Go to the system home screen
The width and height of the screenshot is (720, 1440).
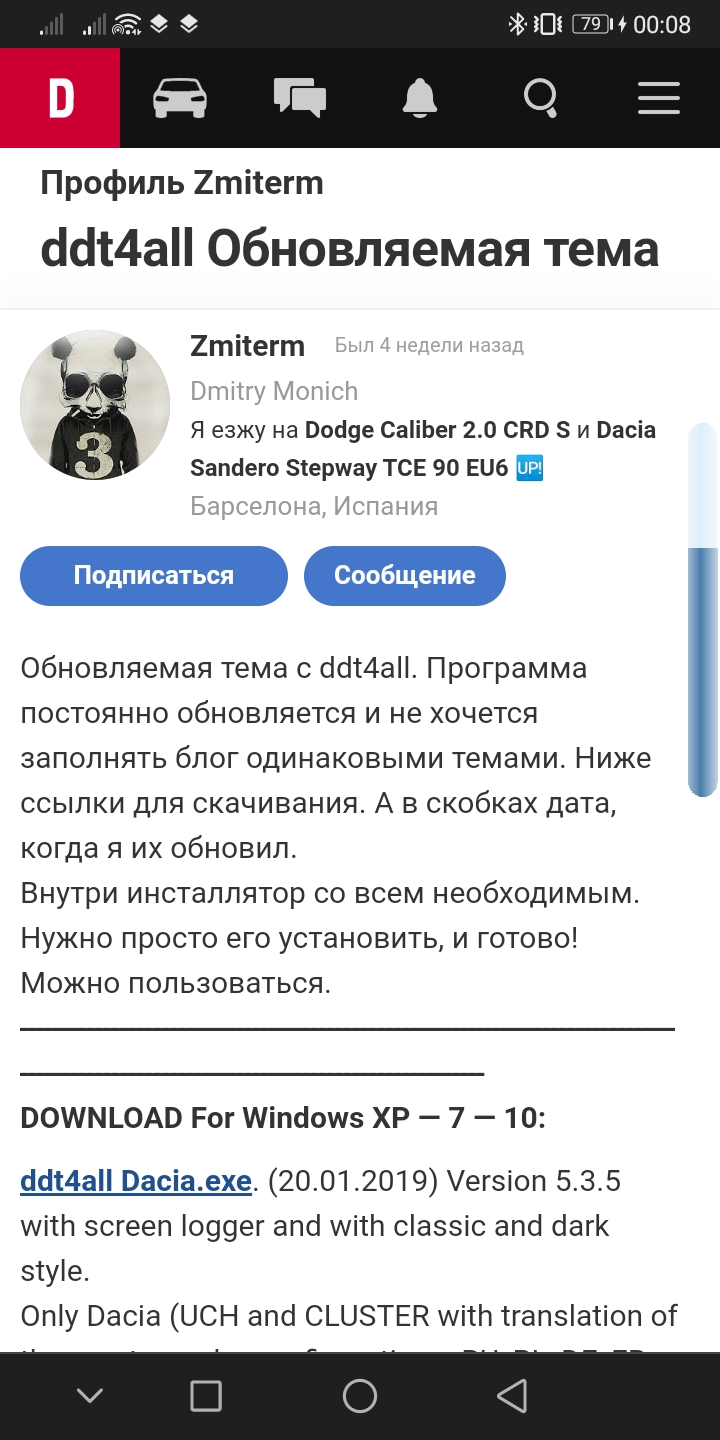click(x=359, y=1396)
